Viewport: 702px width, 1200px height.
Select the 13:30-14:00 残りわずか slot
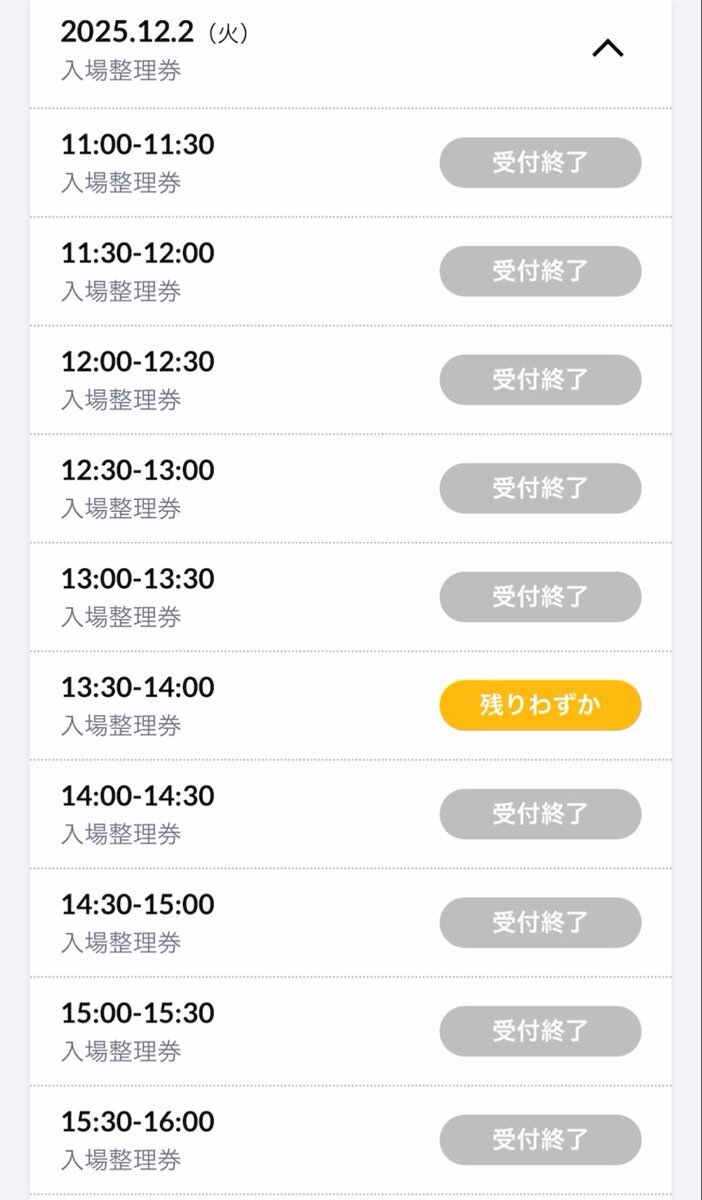[x=540, y=705]
